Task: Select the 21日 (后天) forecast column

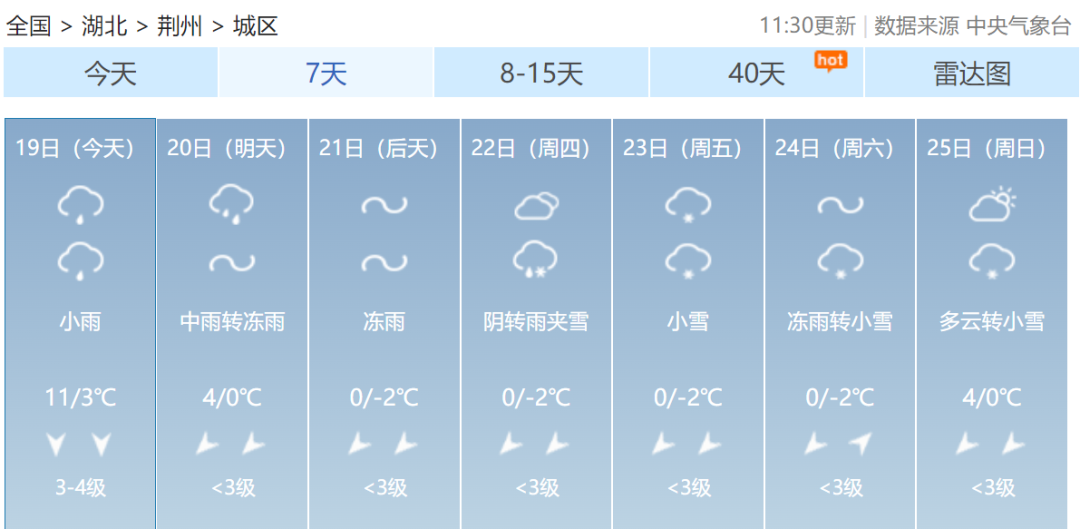Action: [384, 320]
